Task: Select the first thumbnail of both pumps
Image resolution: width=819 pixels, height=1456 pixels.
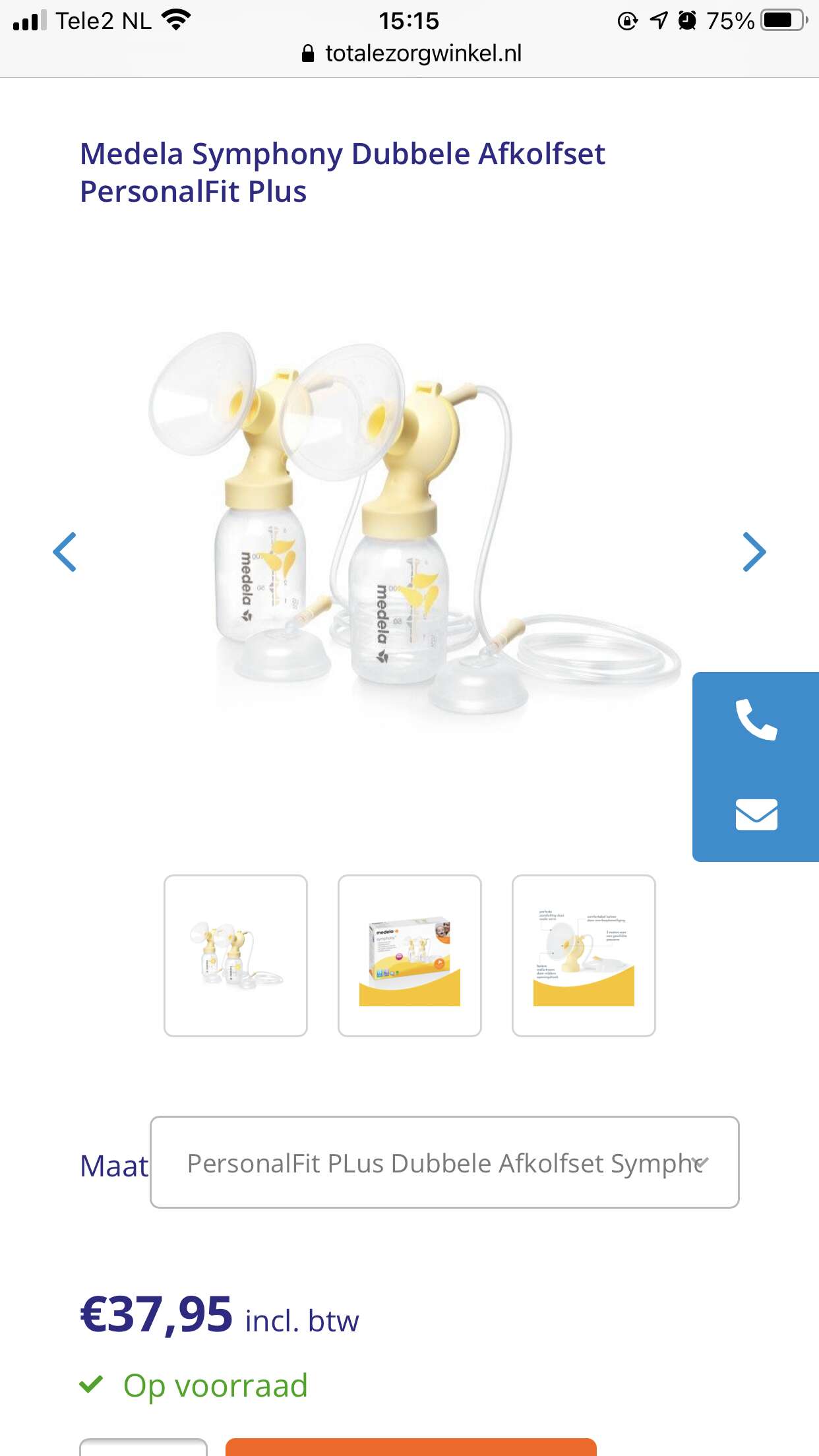Action: (x=235, y=956)
